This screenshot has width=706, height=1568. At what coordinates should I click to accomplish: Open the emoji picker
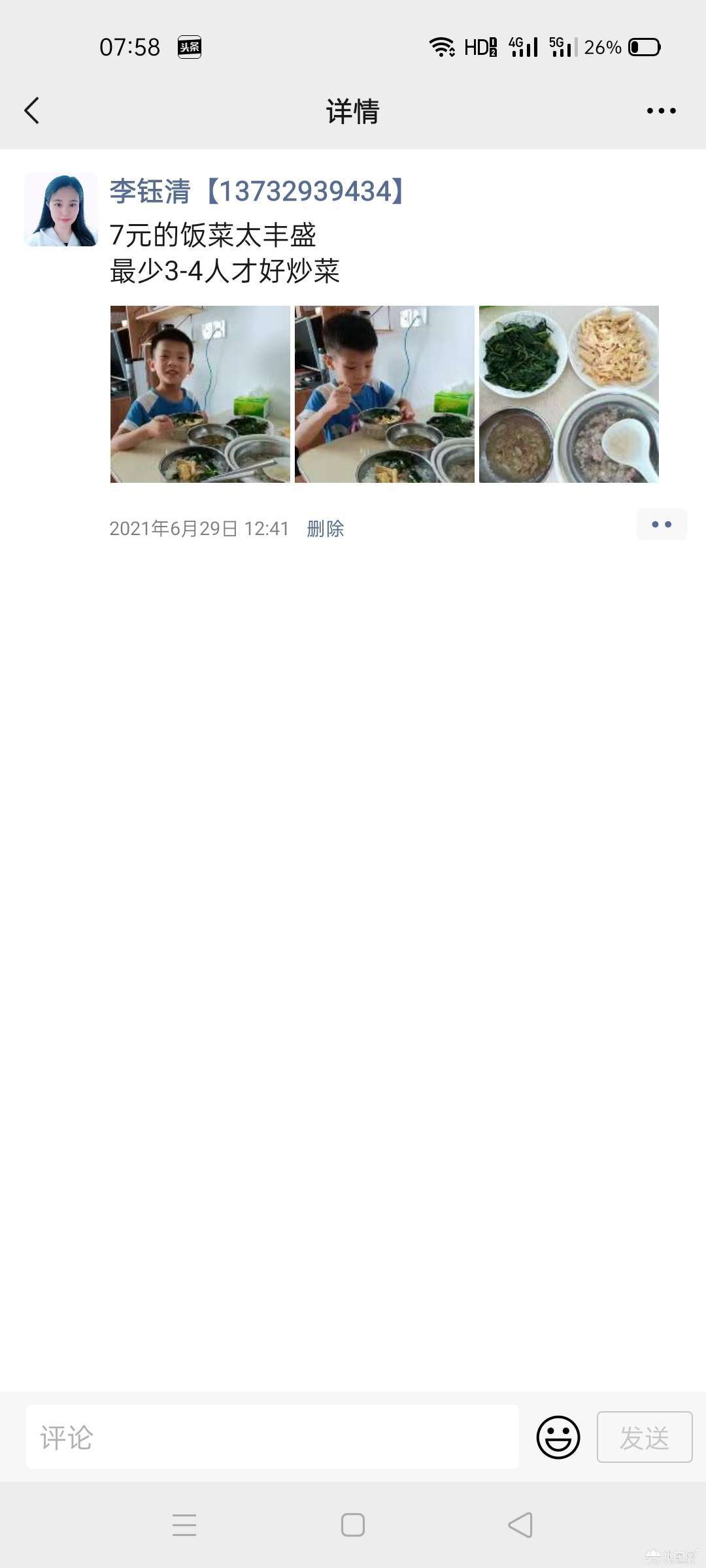558,1437
